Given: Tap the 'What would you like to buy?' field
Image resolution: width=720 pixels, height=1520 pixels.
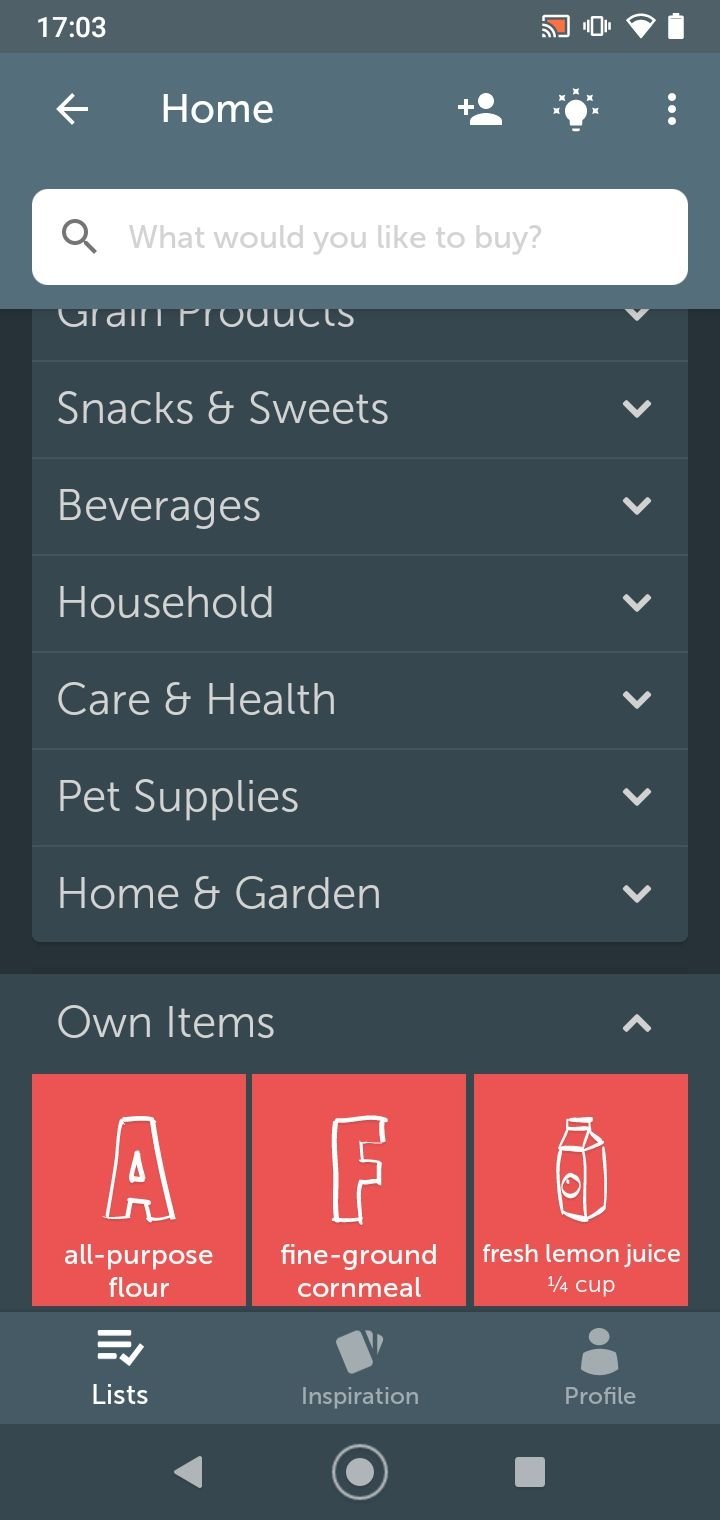Looking at the screenshot, I should click(x=360, y=237).
